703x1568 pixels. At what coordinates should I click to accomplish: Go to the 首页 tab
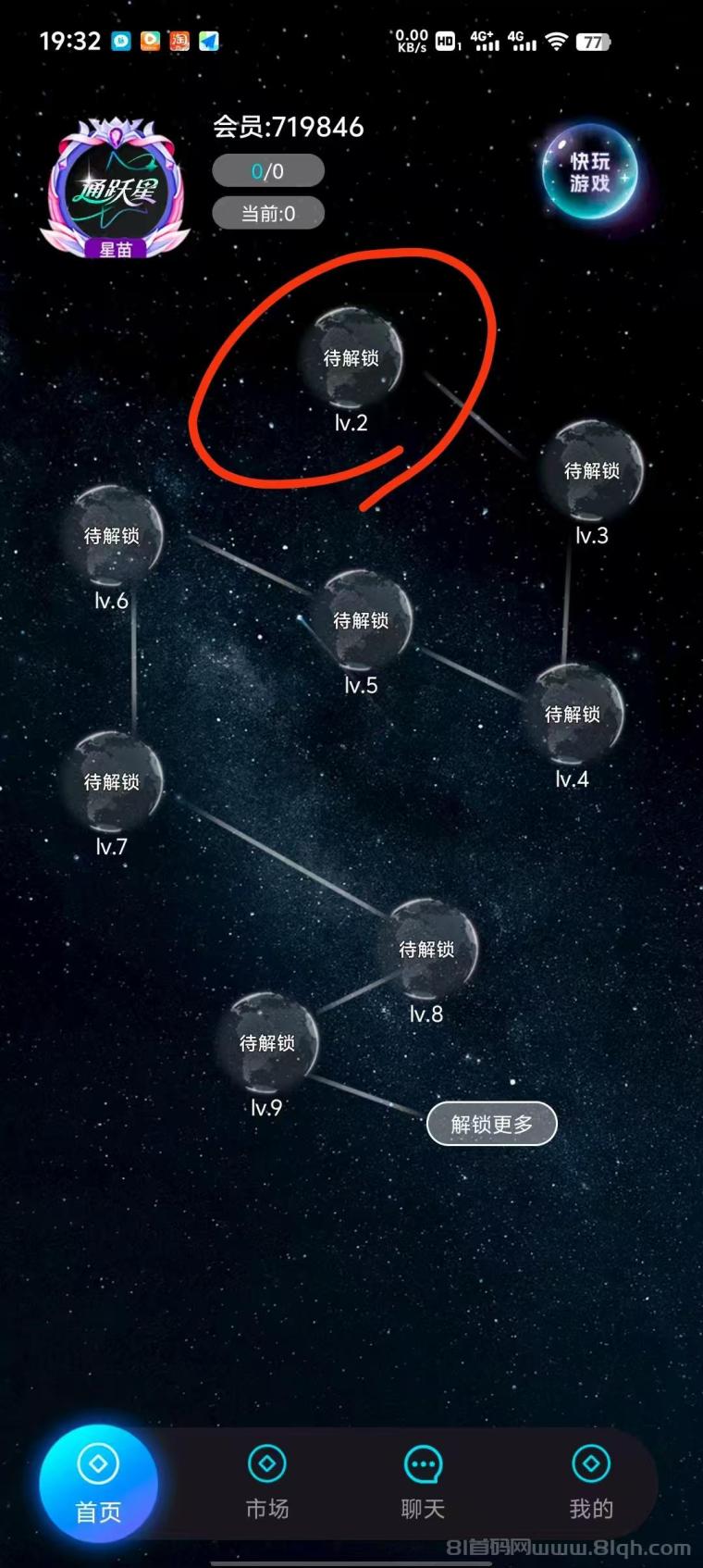pyautogui.click(x=98, y=1484)
